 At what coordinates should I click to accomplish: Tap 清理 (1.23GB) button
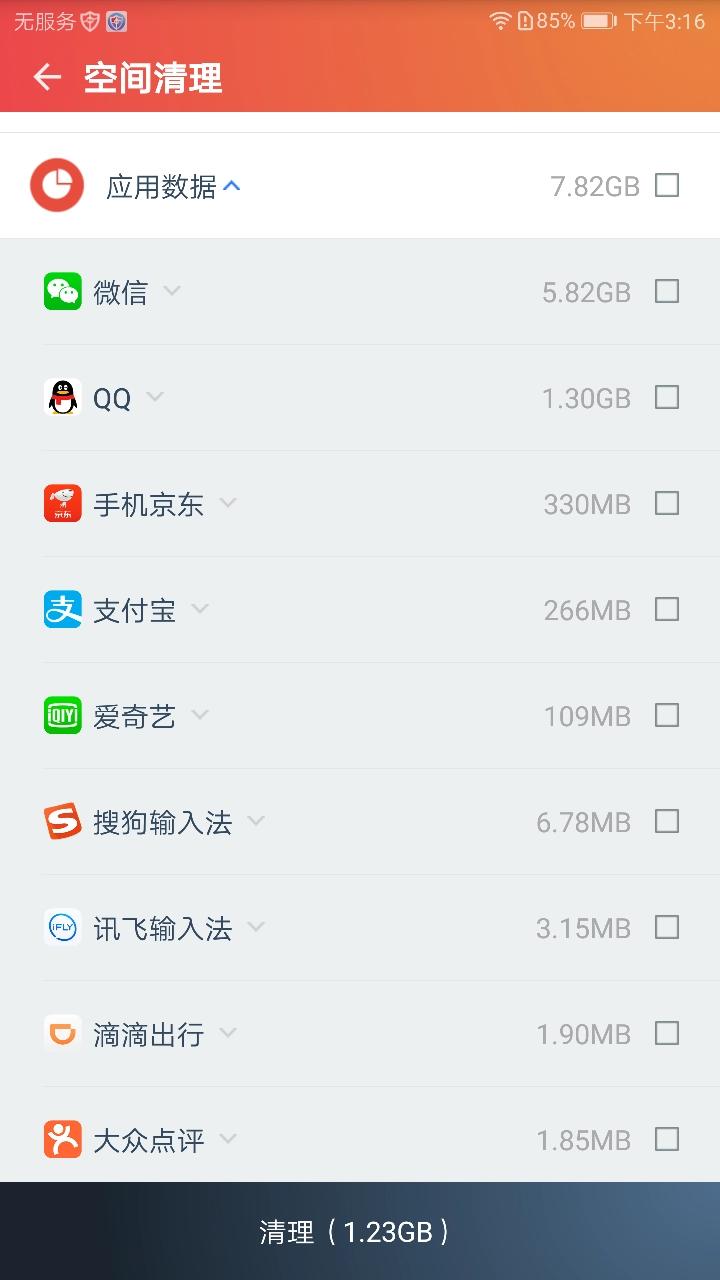coord(360,1231)
